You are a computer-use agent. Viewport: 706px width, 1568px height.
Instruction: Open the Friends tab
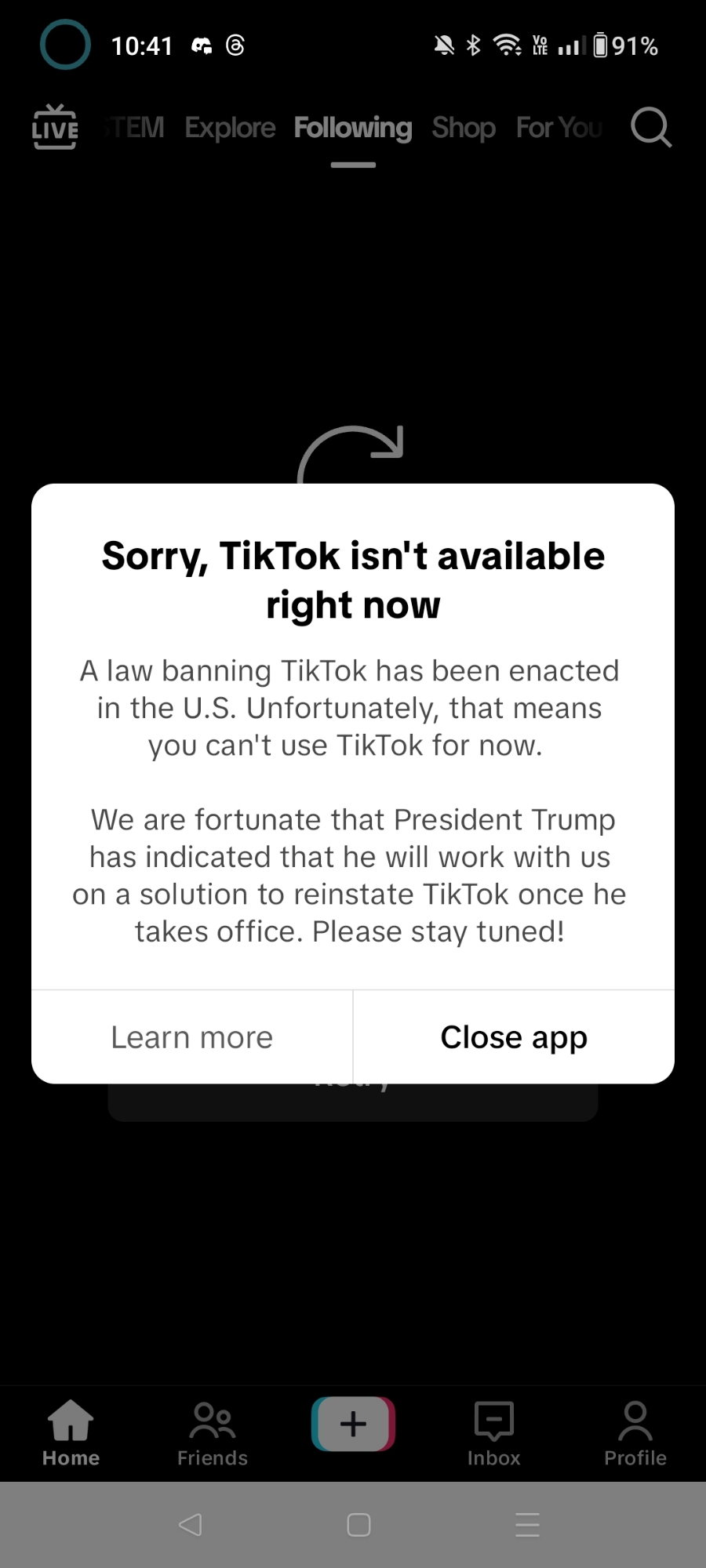[212, 1433]
